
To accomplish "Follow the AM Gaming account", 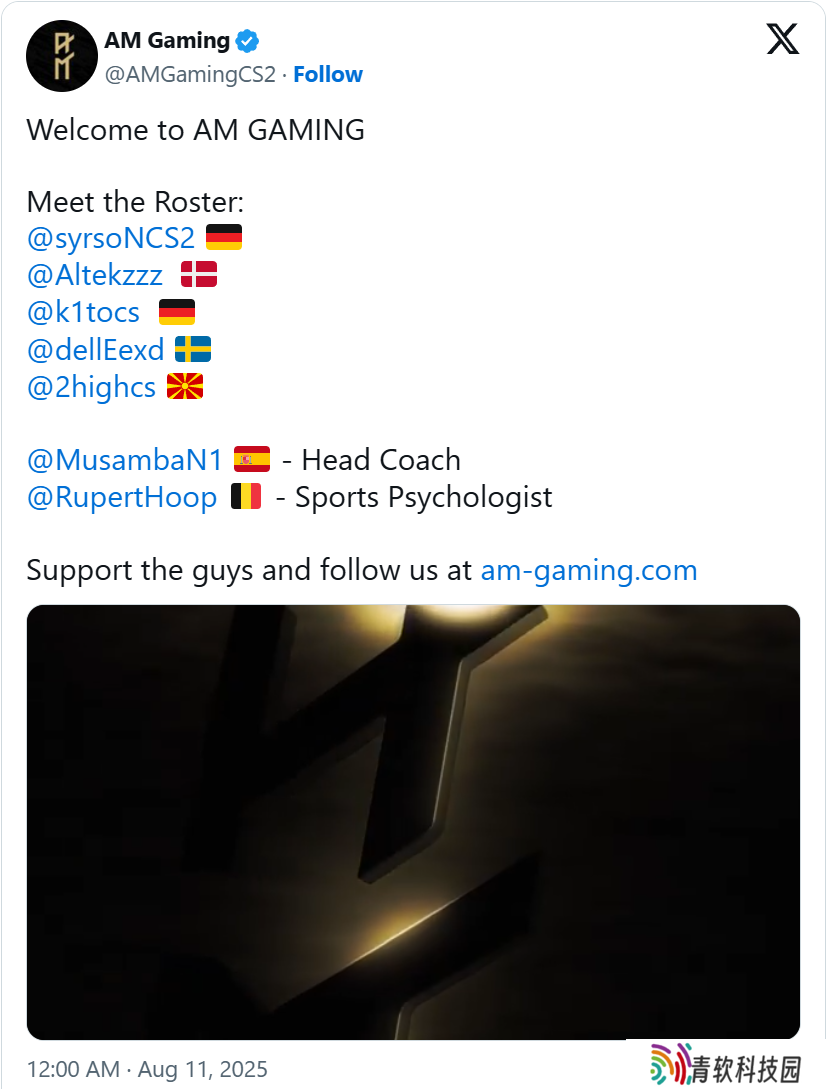I will (x=328, y=74).
